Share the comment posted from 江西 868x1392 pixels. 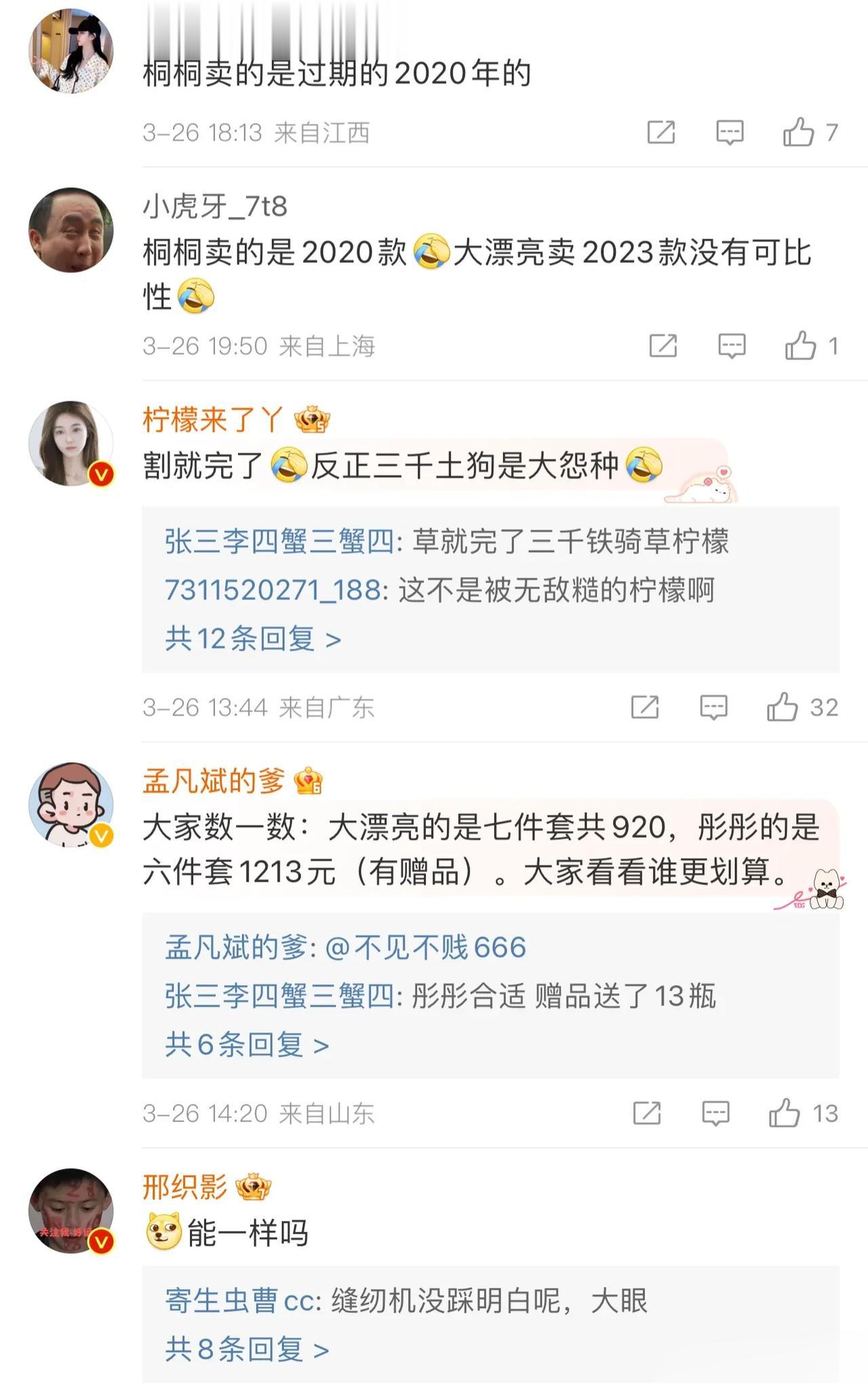pyautogui.click(x=661, y=132)
